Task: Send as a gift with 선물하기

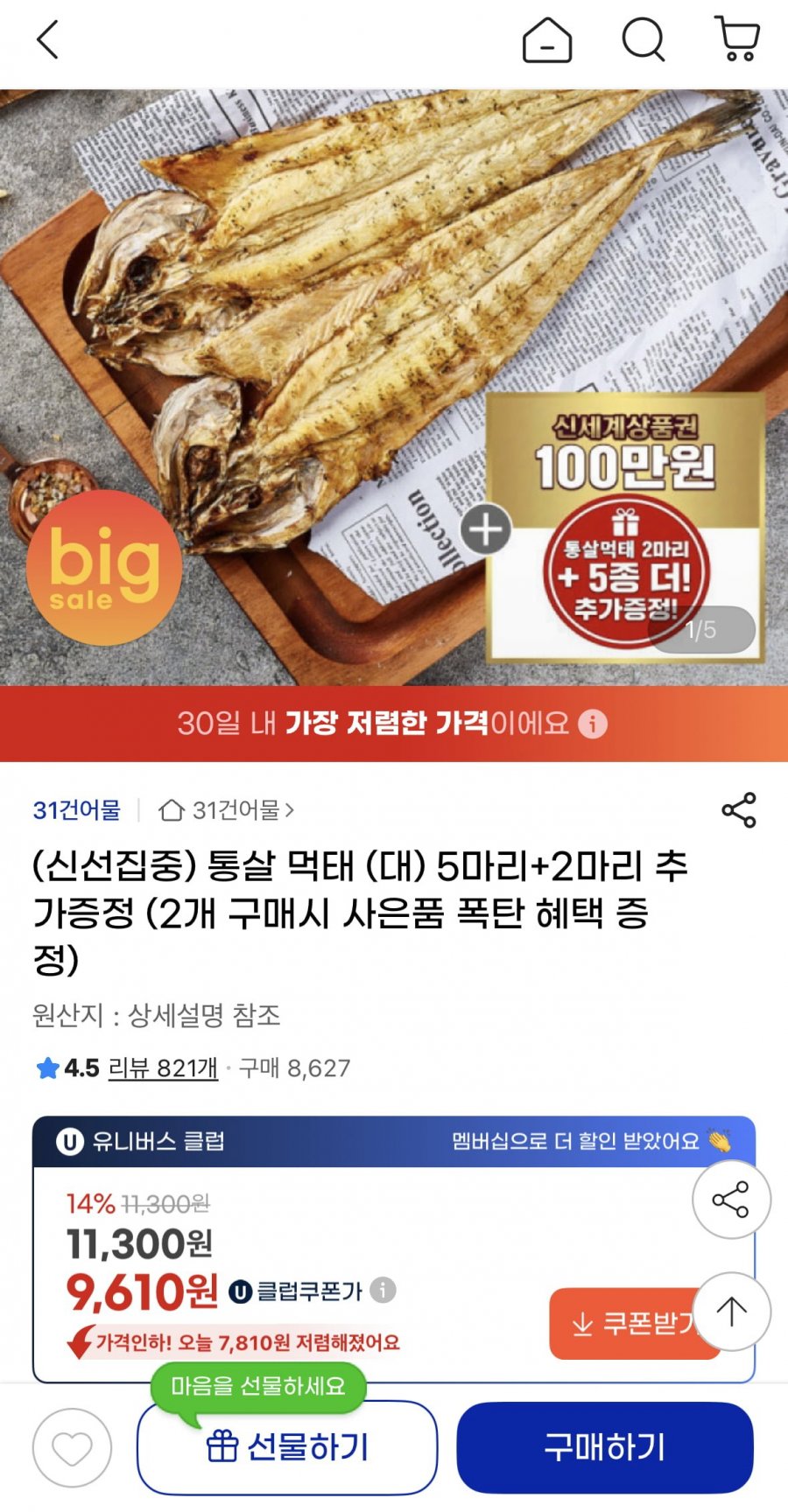Action: (x=287, y=1447)
